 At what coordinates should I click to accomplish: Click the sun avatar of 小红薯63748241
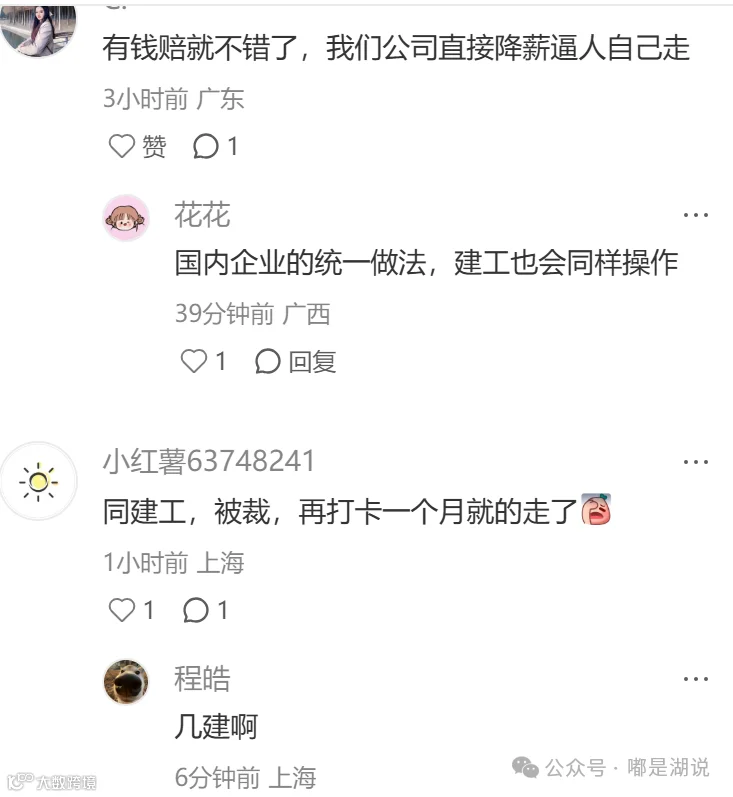[x=41, y=481]
